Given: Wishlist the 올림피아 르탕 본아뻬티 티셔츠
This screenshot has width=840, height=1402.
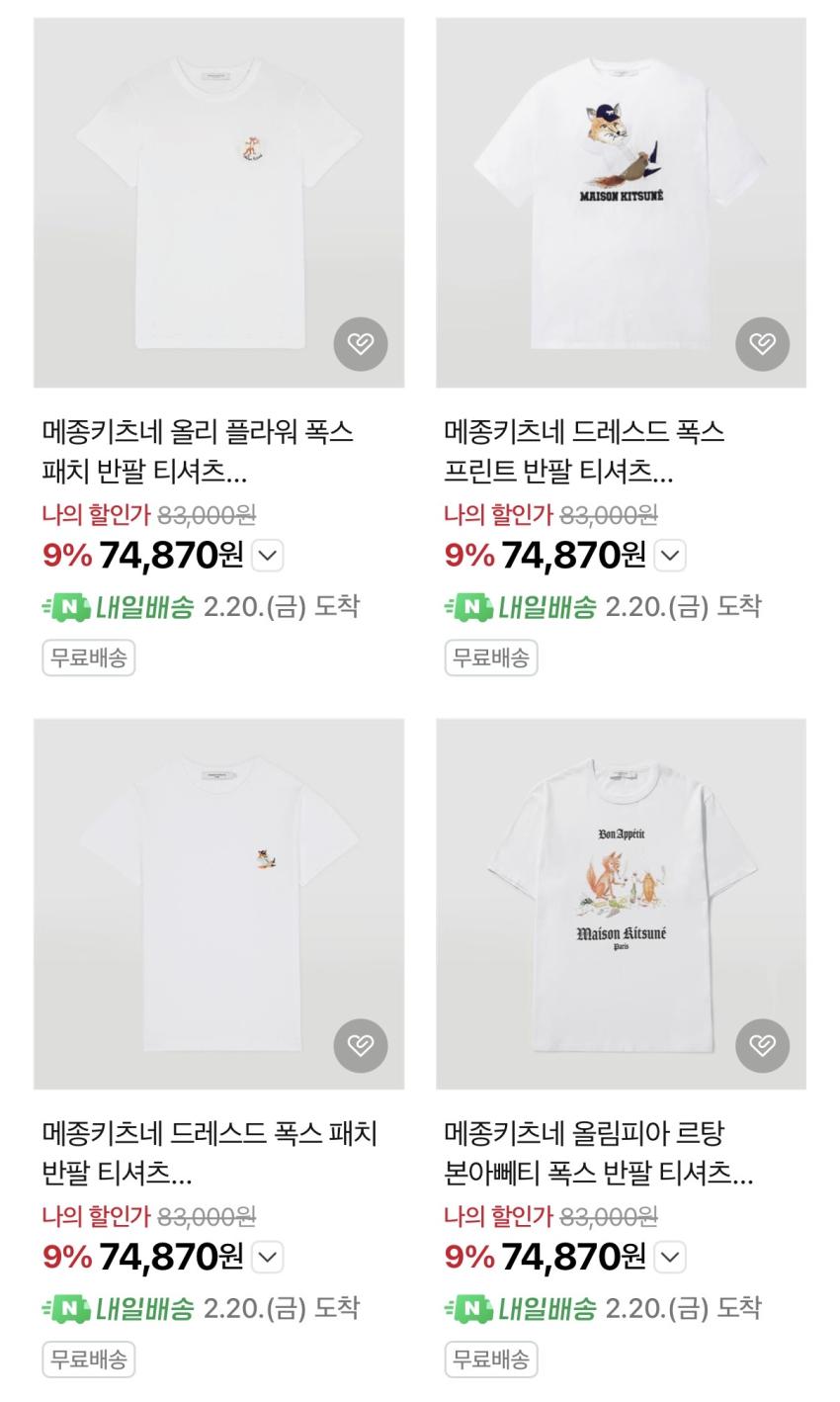Looking at the screenshot, I should pos(763,1045).
